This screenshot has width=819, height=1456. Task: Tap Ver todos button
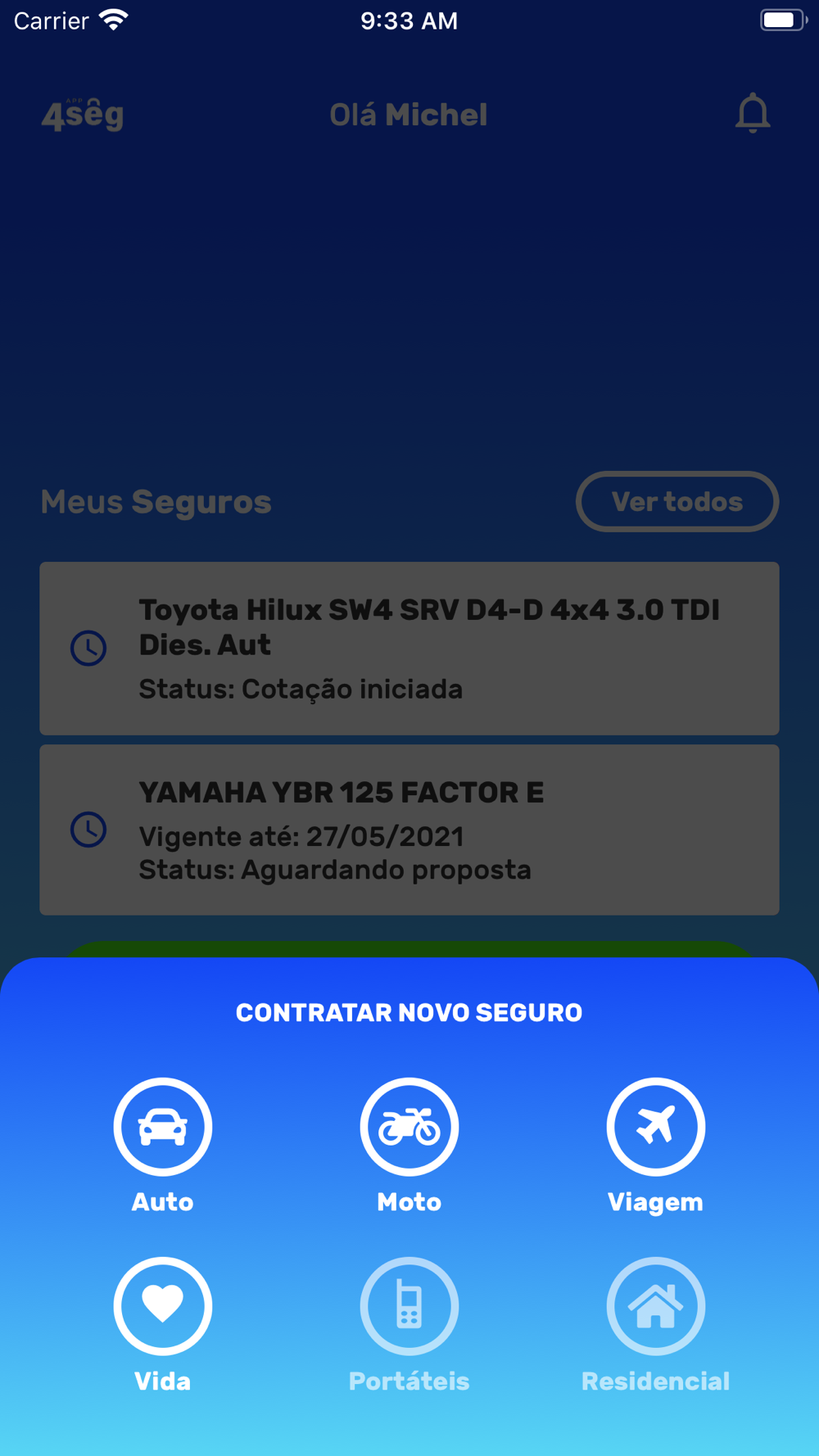point(676,501)
